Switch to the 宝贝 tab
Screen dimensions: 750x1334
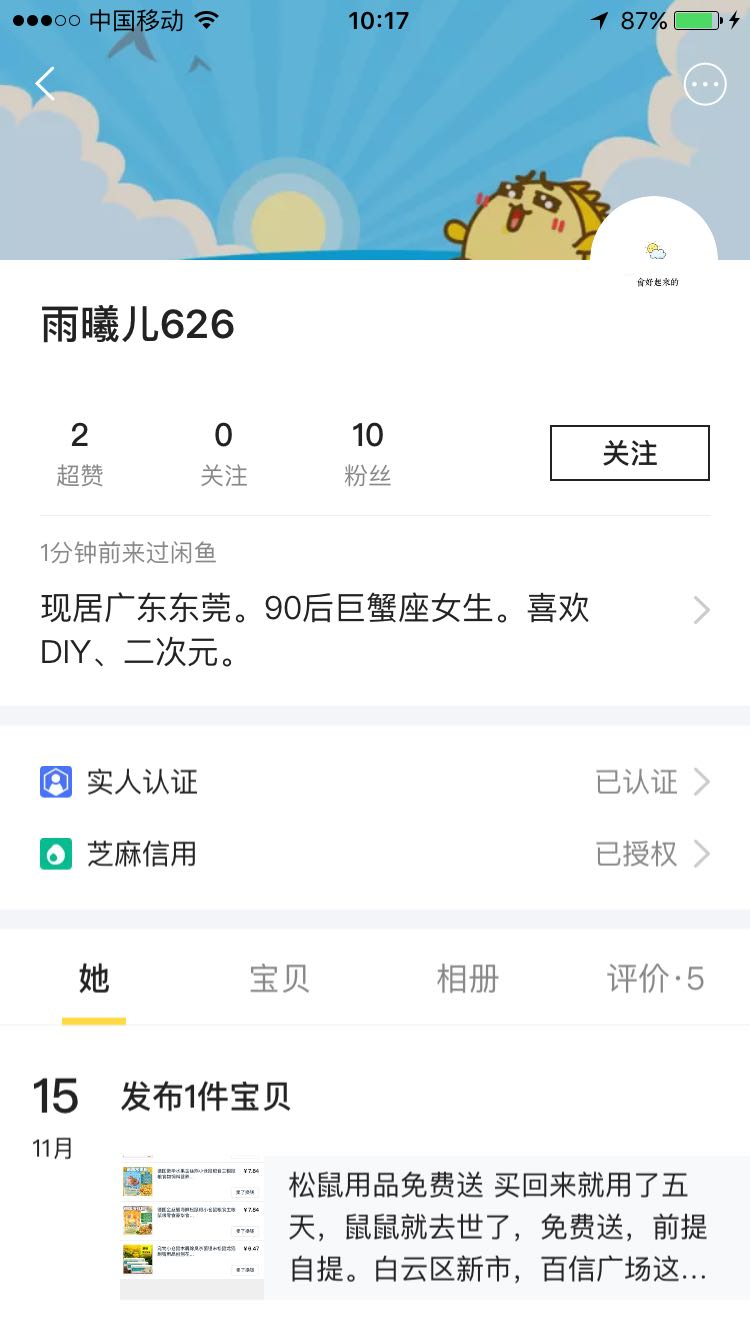click(280, 978)
